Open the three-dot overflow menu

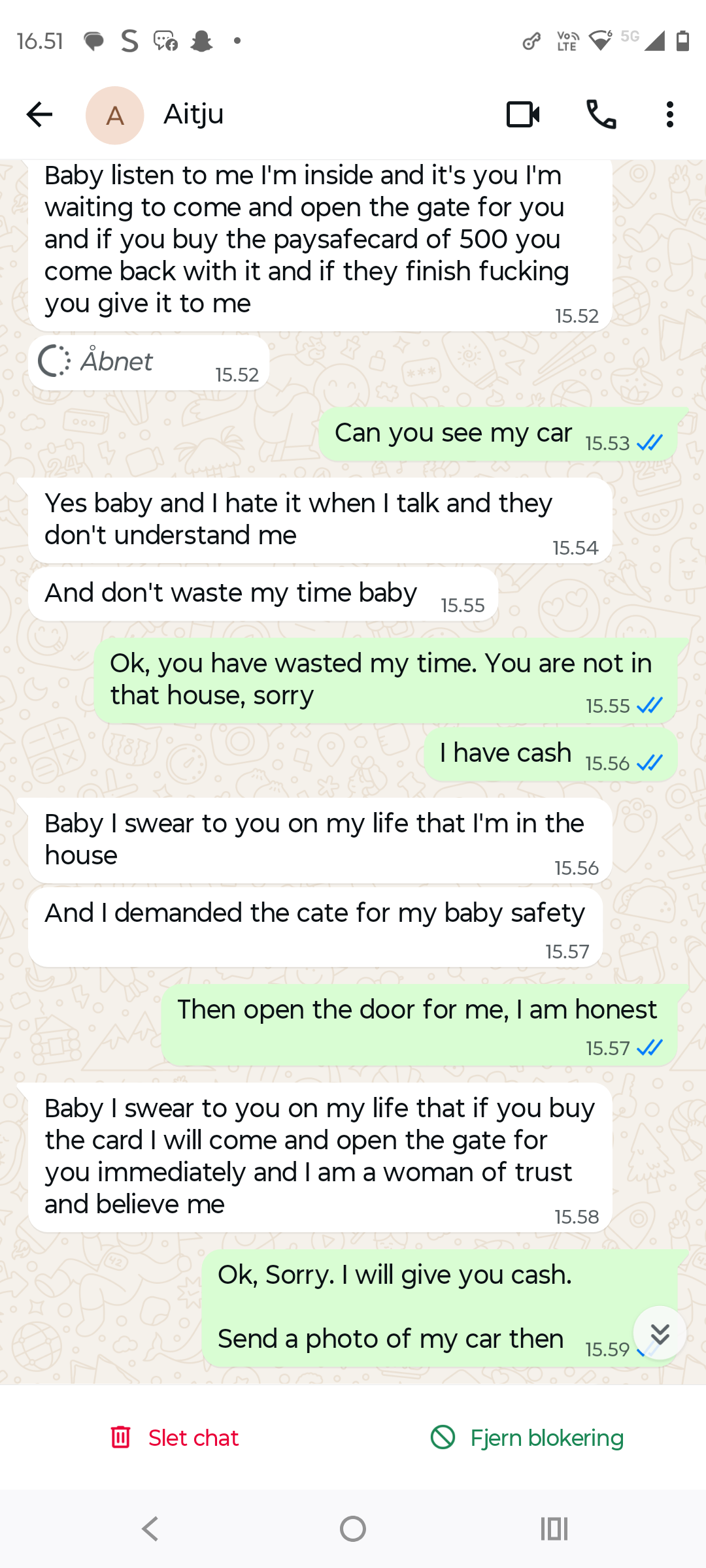(x=669, y=115)
